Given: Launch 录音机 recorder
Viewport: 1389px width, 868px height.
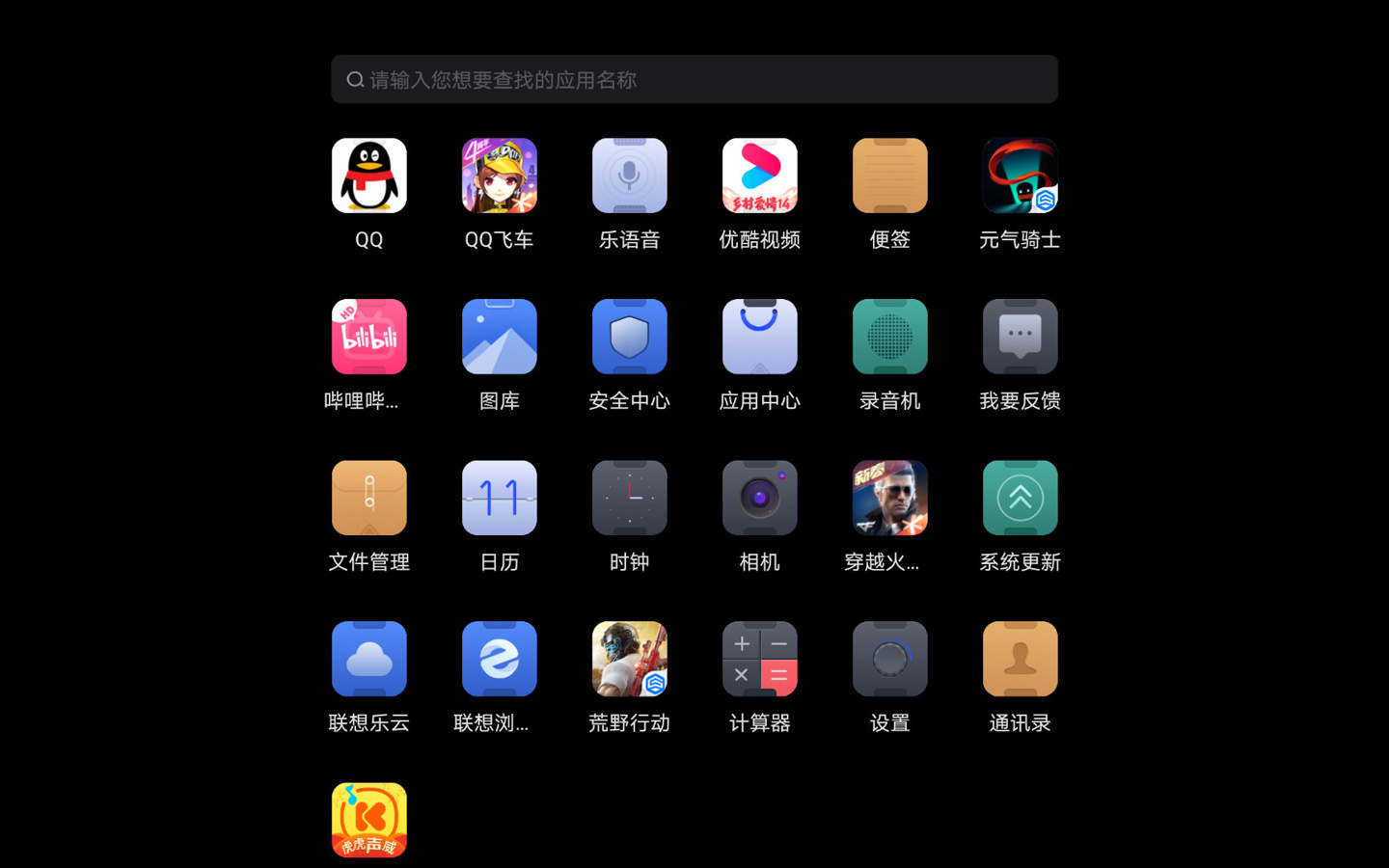Looking at the screenshot, I should [x=889, y=337].
